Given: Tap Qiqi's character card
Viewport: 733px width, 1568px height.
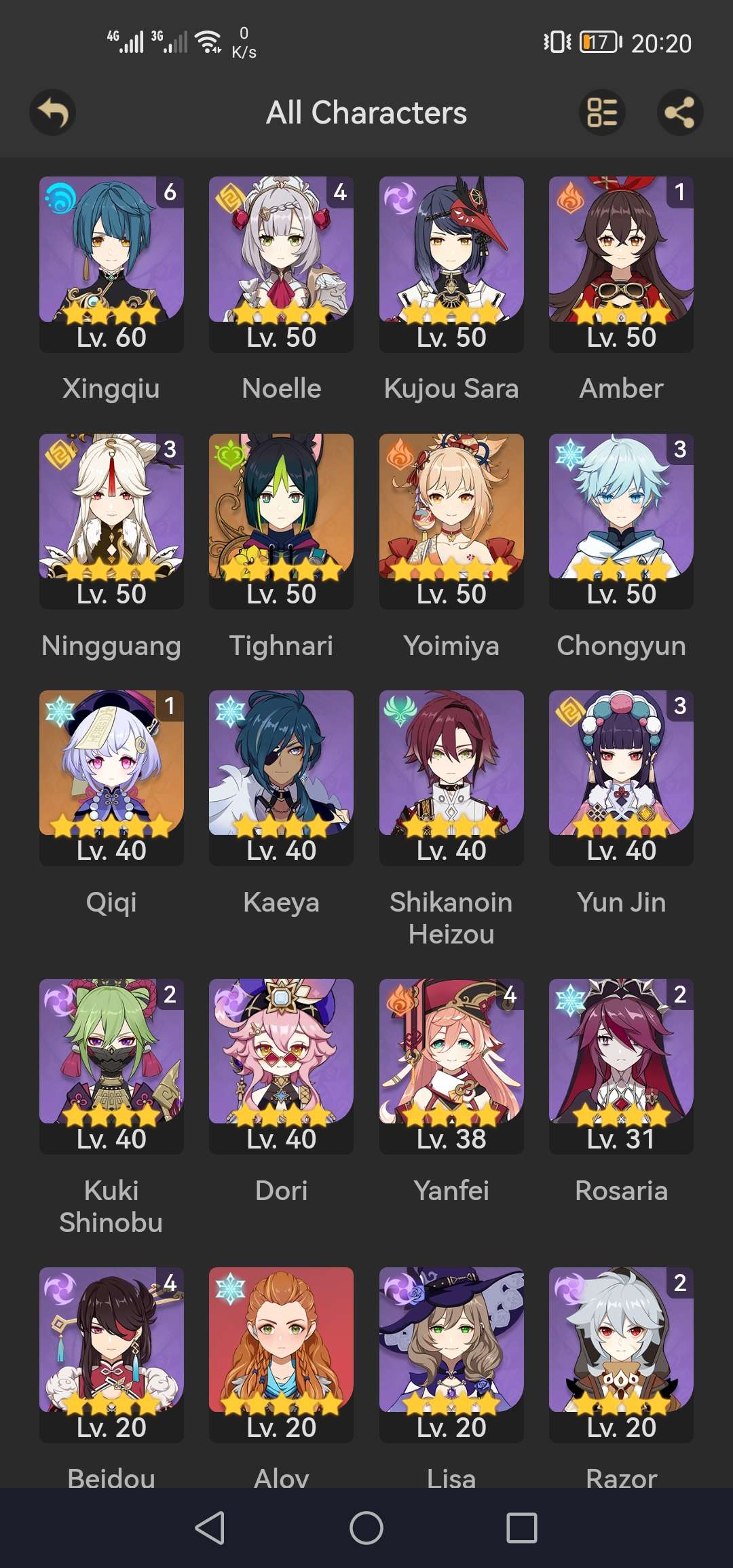Looking at the screenshot, I should (111, 777).
